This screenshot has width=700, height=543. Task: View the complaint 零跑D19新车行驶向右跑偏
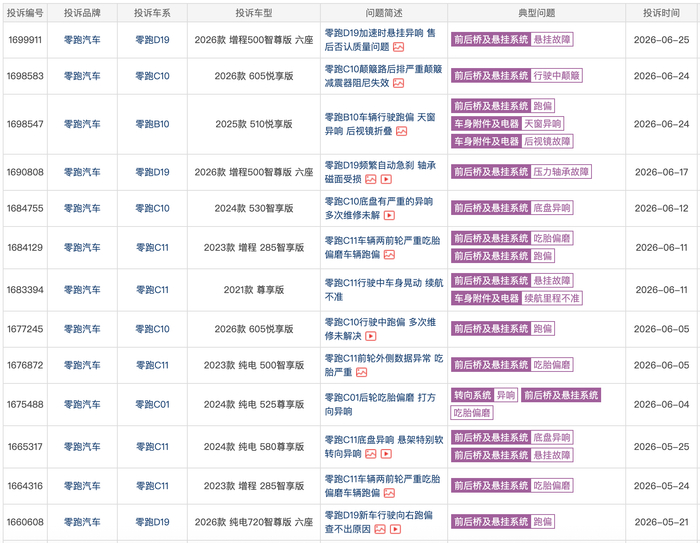click(379, 522)
